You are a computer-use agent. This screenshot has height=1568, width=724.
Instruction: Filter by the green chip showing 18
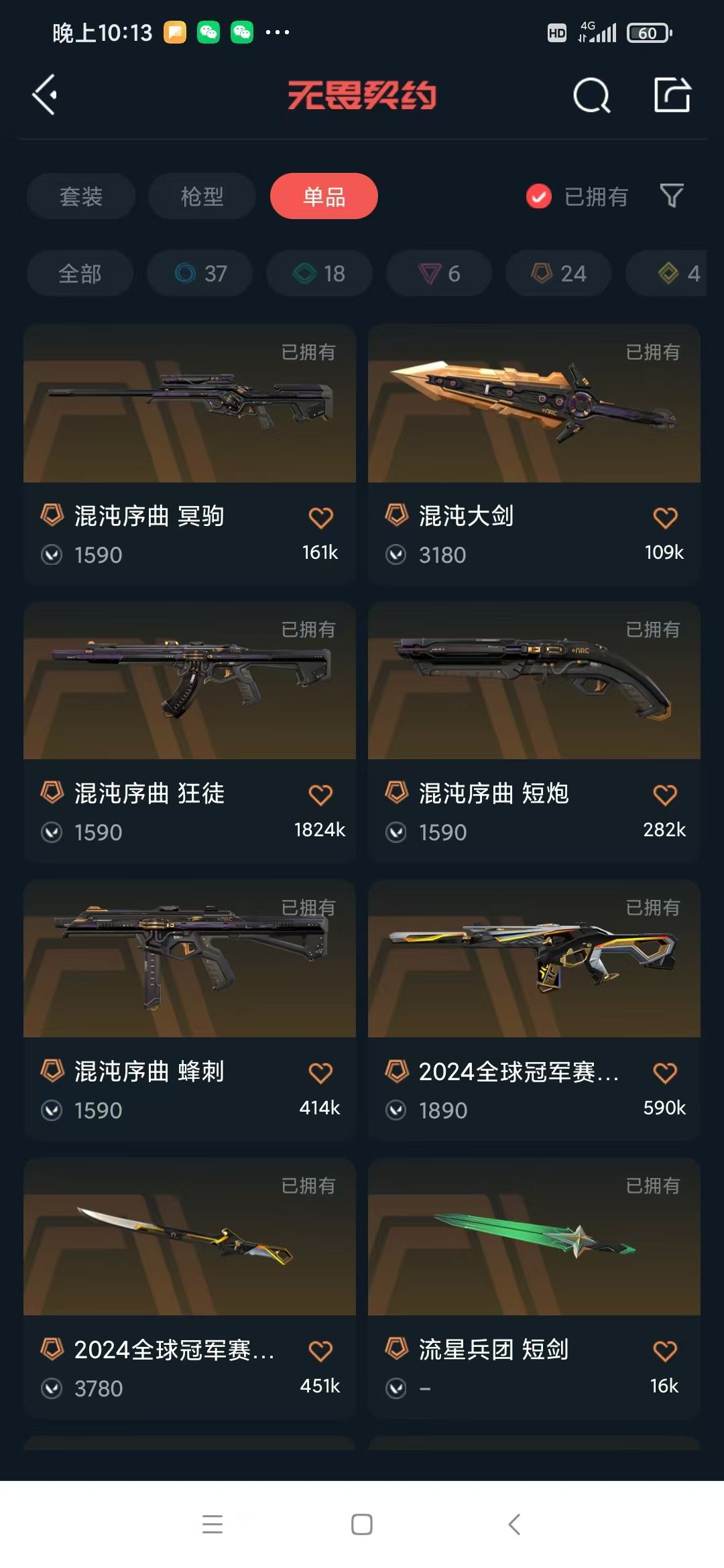point(319,273)
